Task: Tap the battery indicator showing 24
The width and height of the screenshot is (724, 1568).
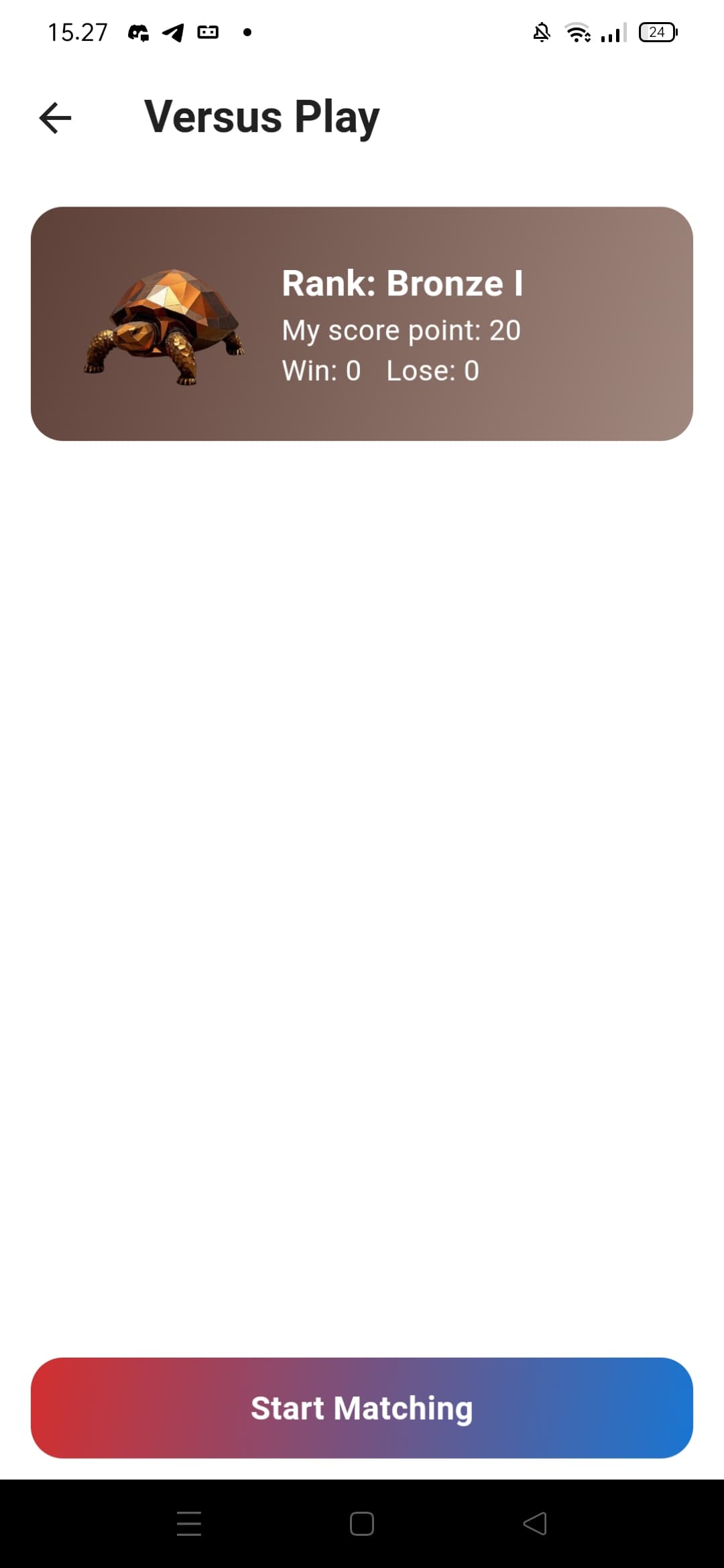Action: [658, 31]
